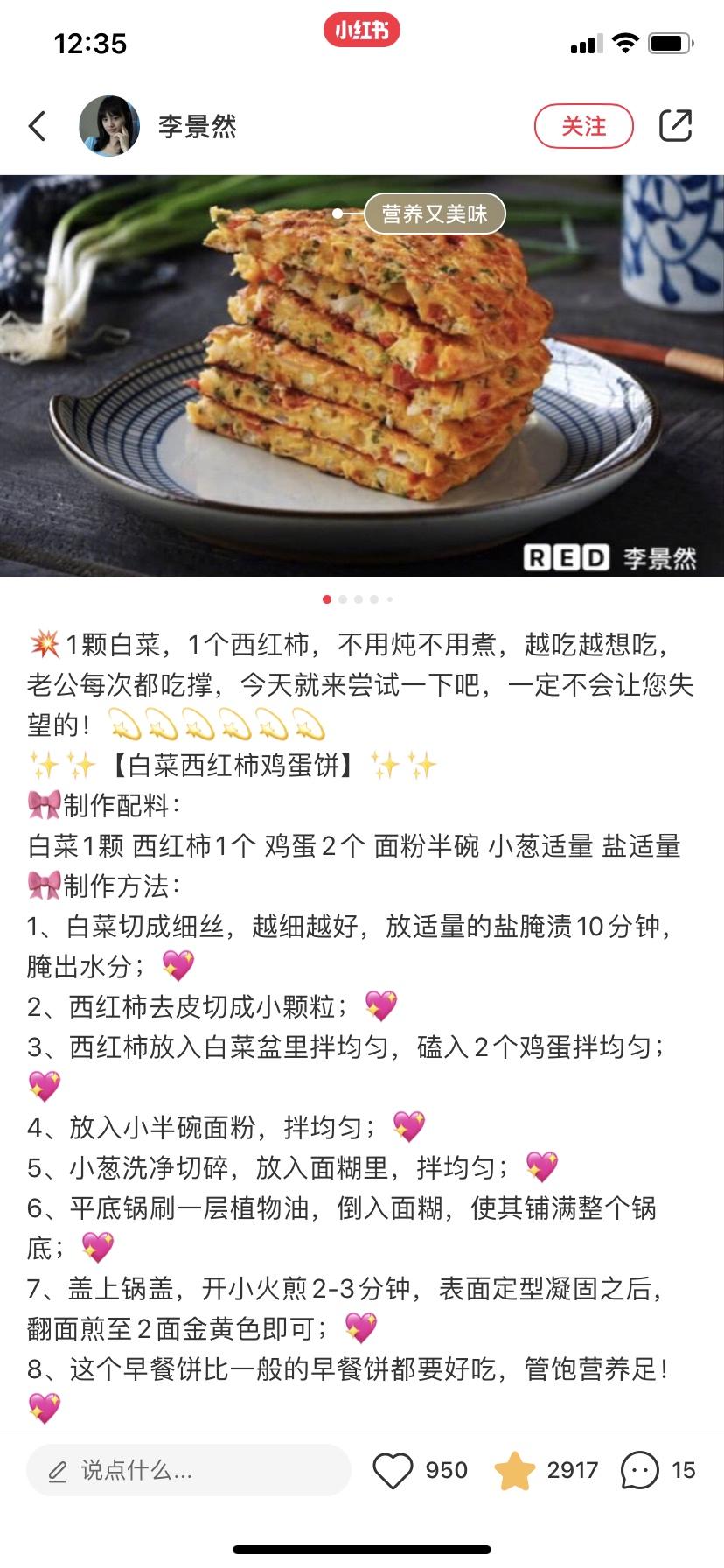Like this post with the heart
This screenshot has height=1568, width=724.
point(393,1470)
